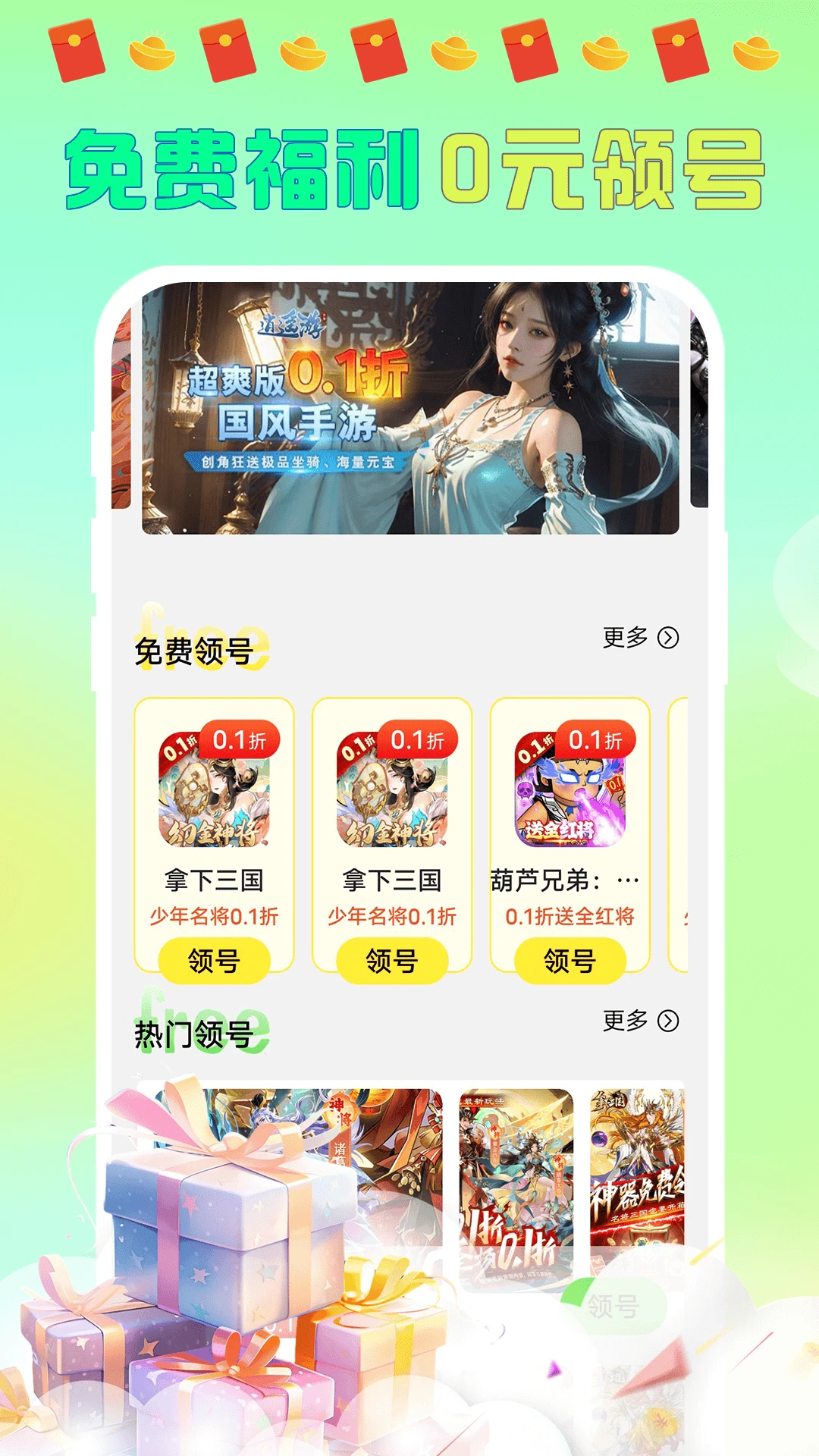The image size is (819, 1456).
Task: Open the 更多 link beside 热门领号
Action: (625, 1020)
